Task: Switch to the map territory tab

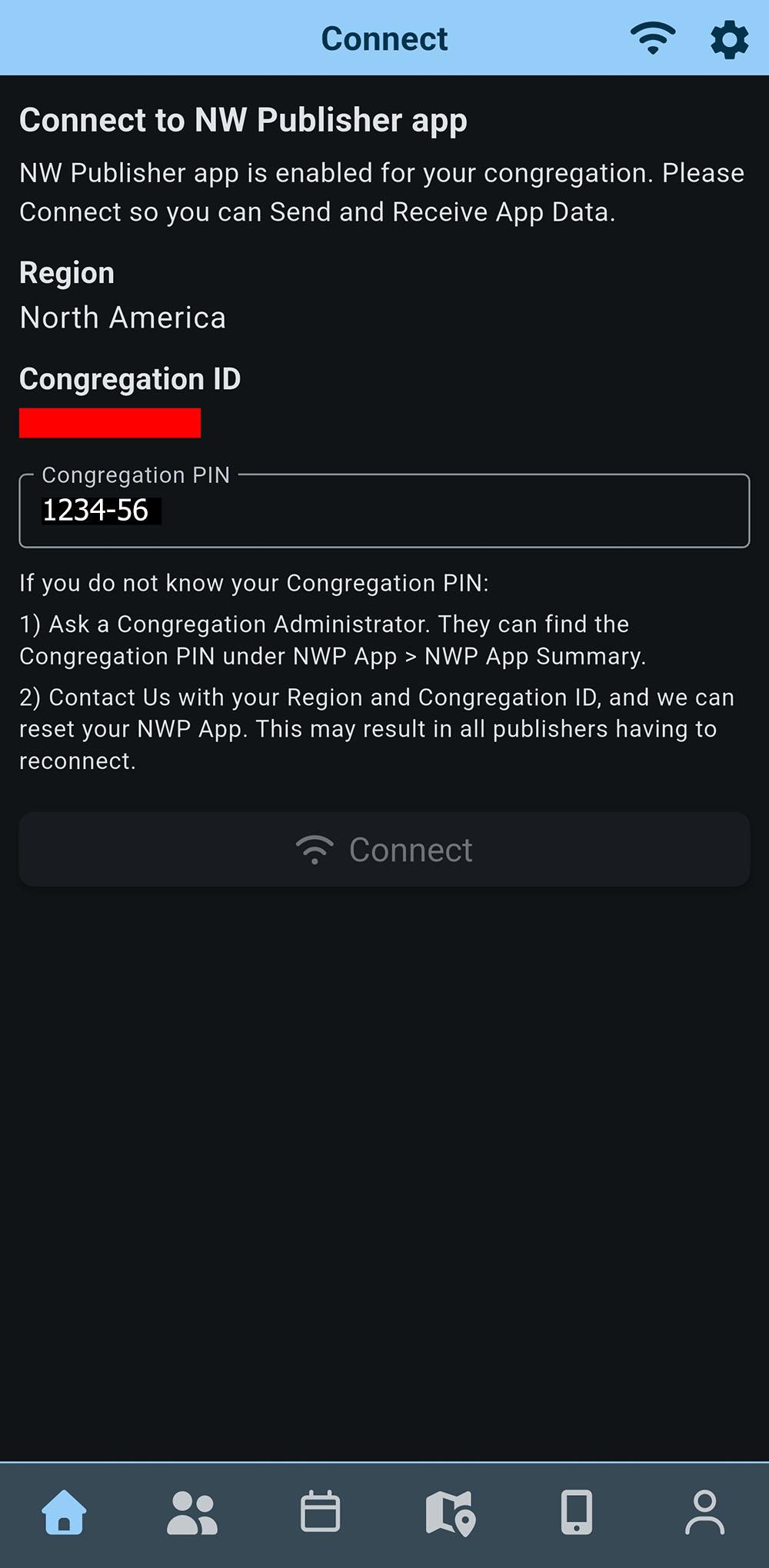Action: (x=449, y=1512)
